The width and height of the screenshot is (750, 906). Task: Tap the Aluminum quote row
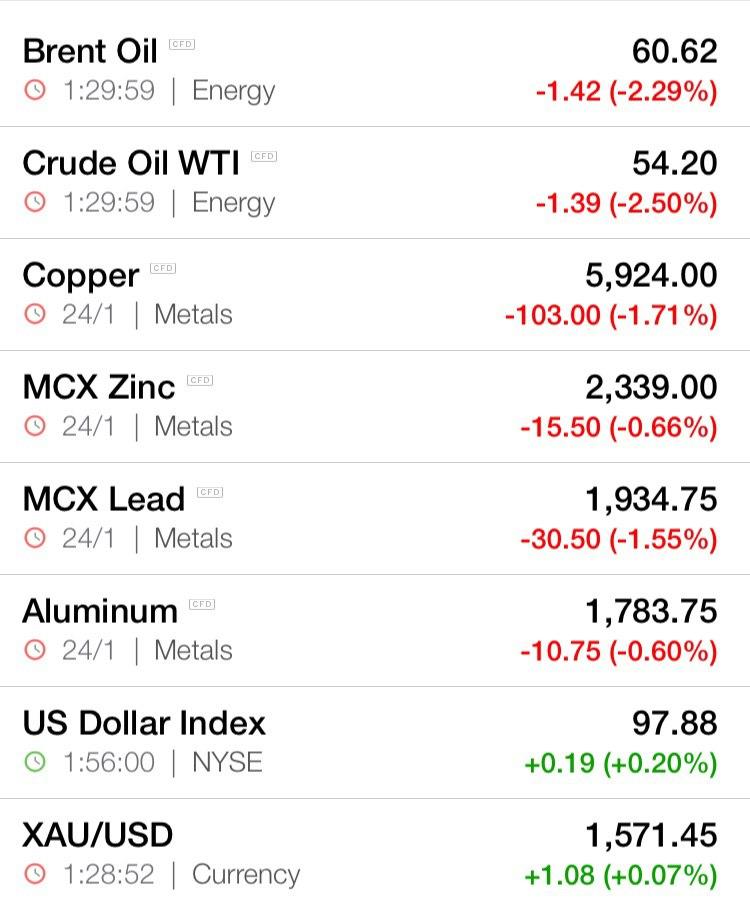tap(375, 631)
